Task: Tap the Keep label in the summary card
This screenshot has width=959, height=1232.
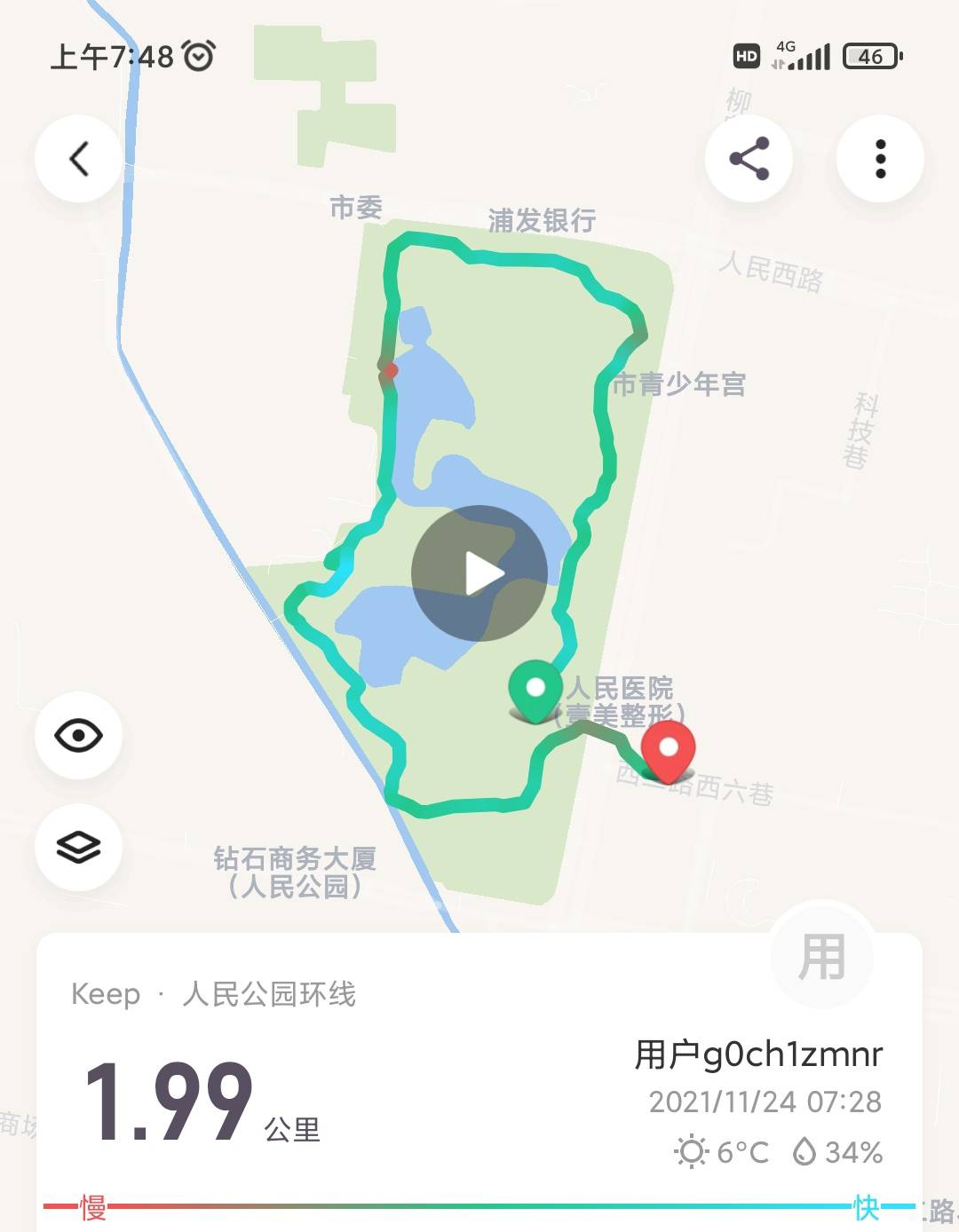Action: tap(104, 994)
